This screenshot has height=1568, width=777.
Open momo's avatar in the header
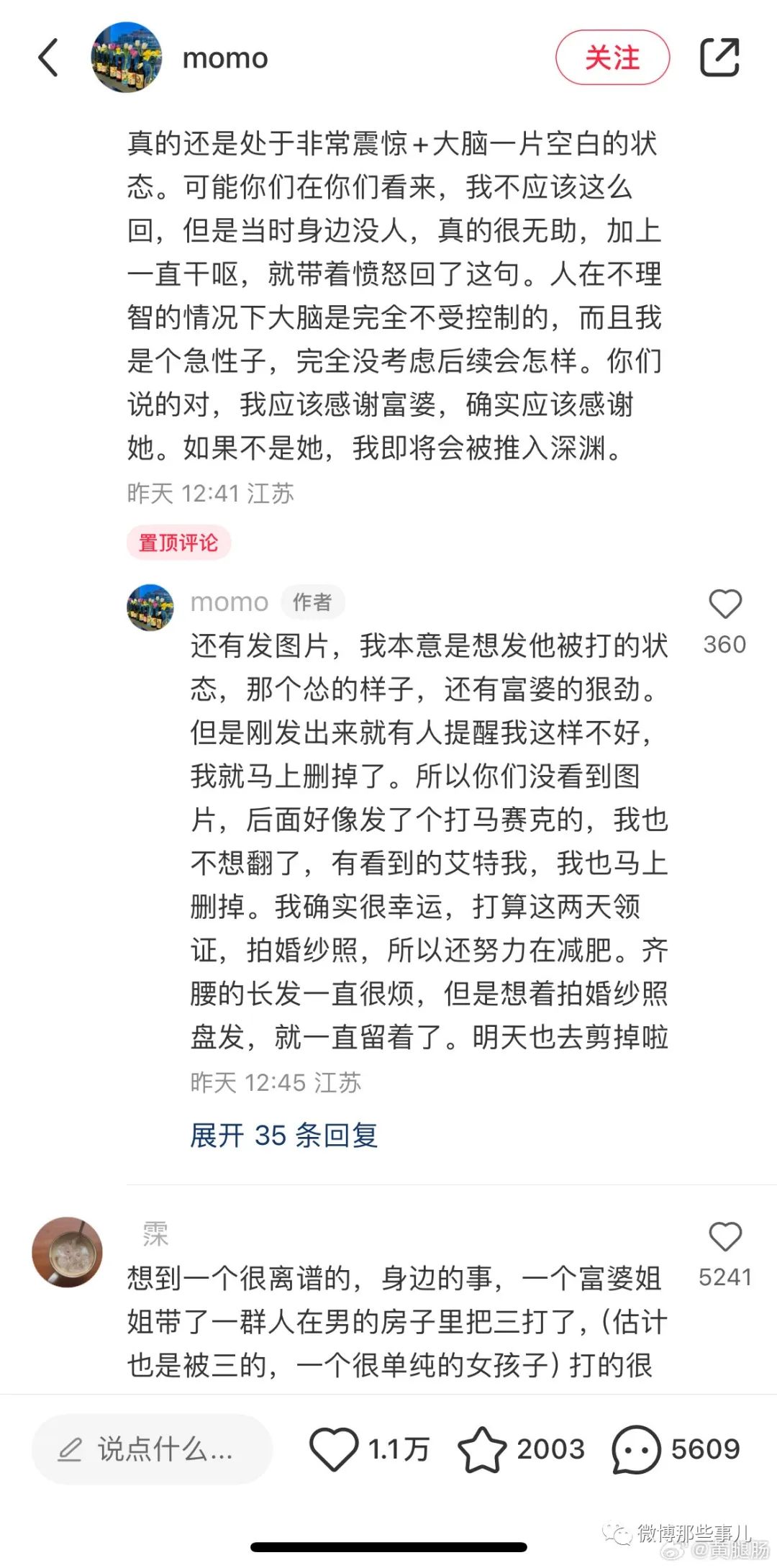click(127, 58)
